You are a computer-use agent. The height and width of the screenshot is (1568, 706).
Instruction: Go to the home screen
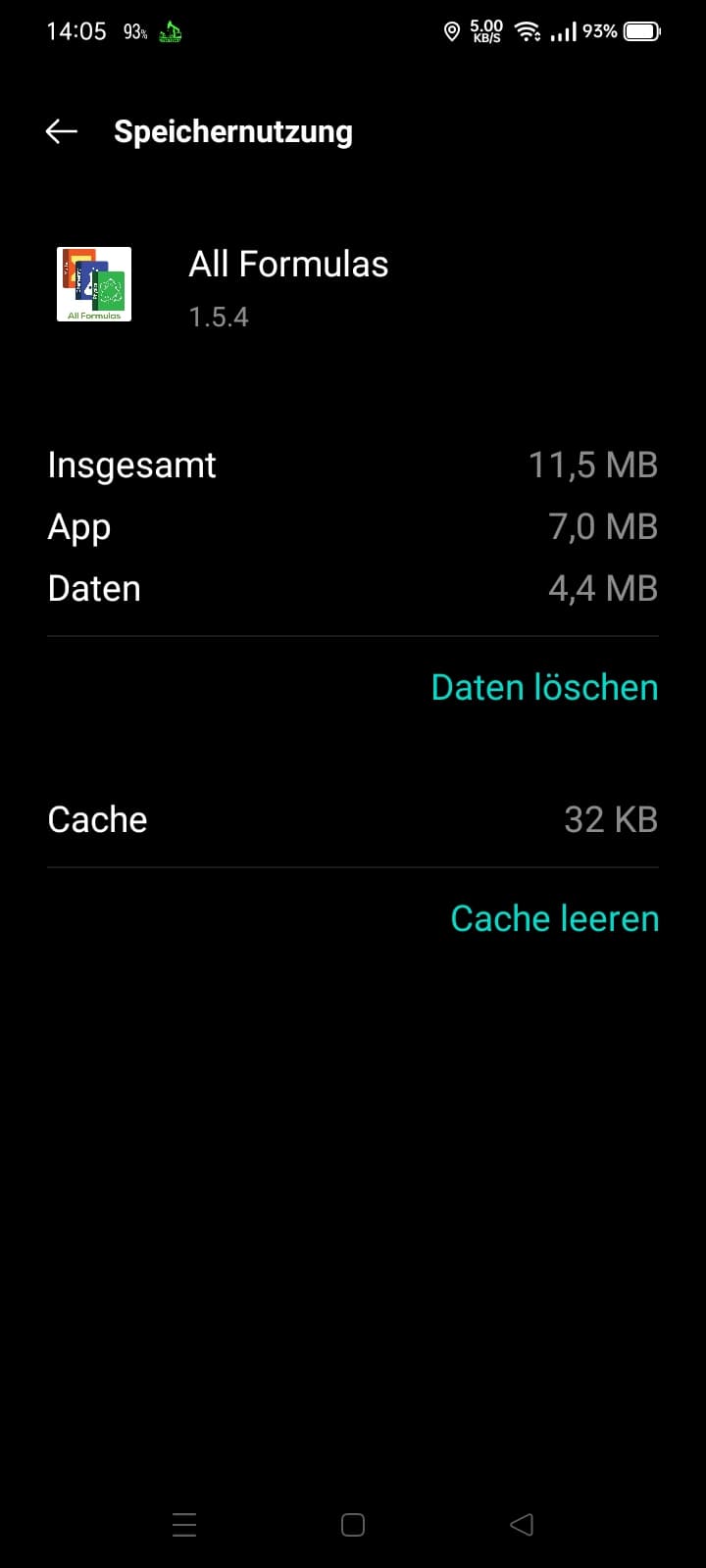pyautogui.click(x=353, y=1524)
